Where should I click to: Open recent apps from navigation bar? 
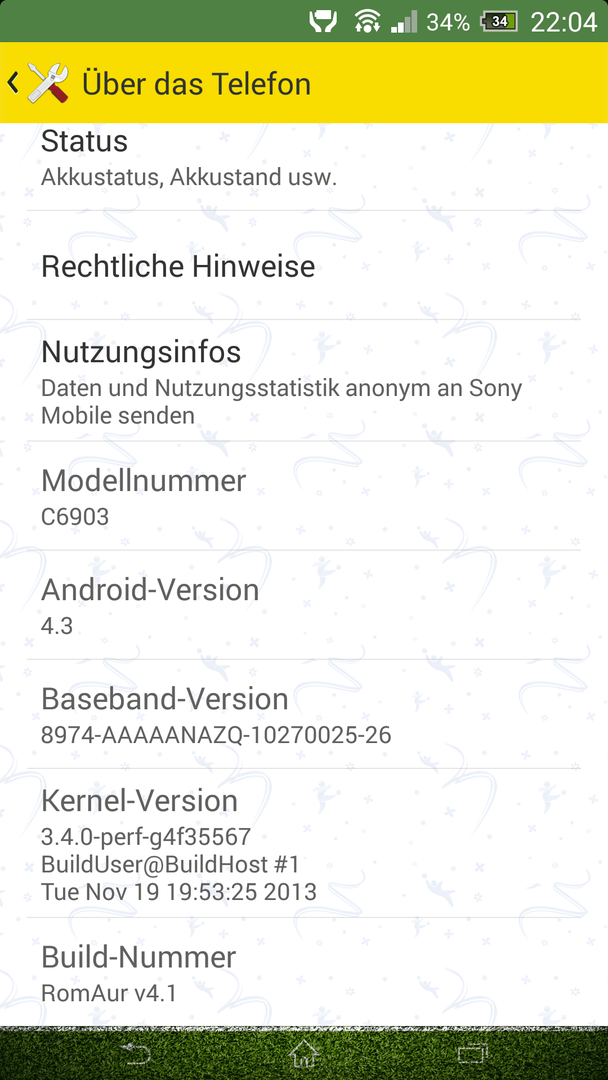[473, 1052]
